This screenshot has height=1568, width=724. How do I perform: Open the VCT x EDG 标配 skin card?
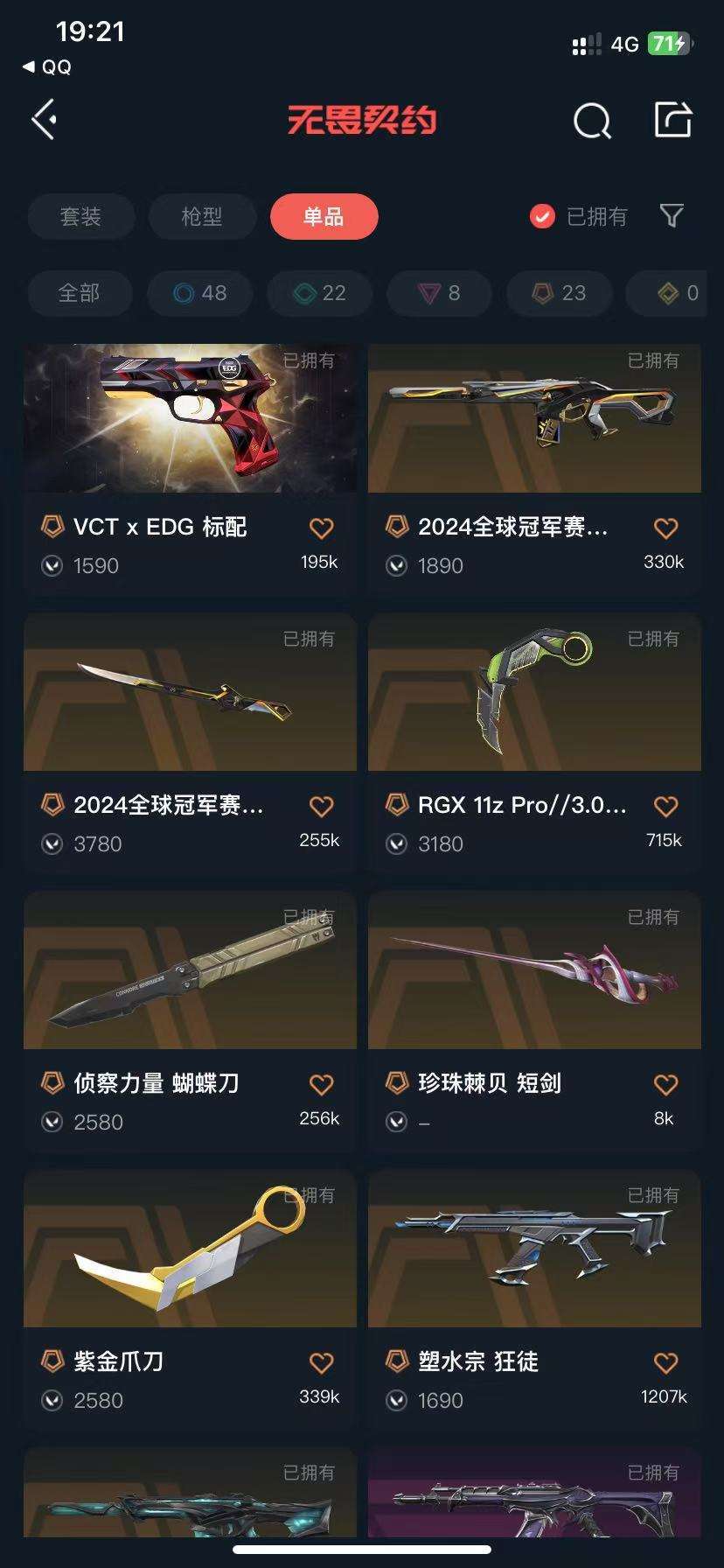pyautogui.click(x=190, y=470)
